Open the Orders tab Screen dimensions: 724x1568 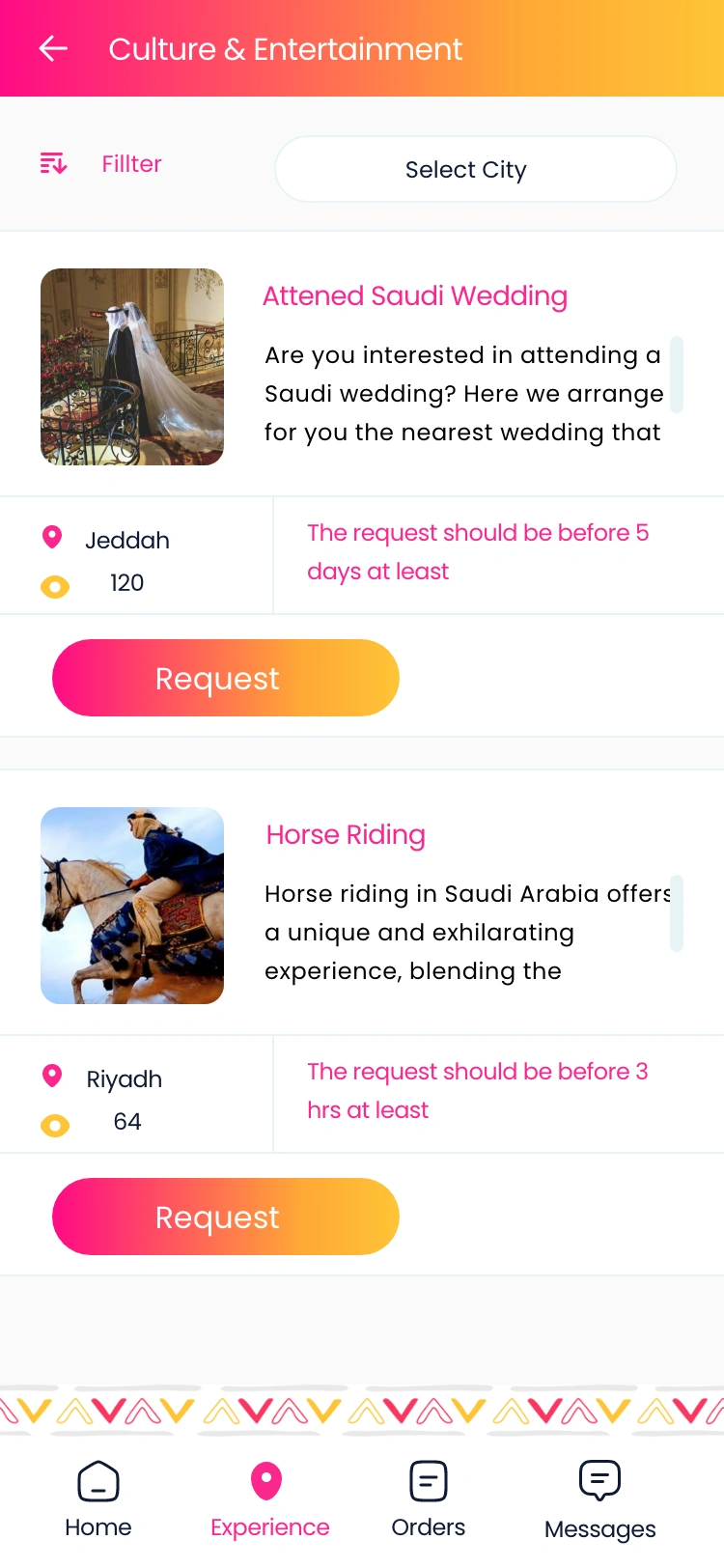[428, 1498]
